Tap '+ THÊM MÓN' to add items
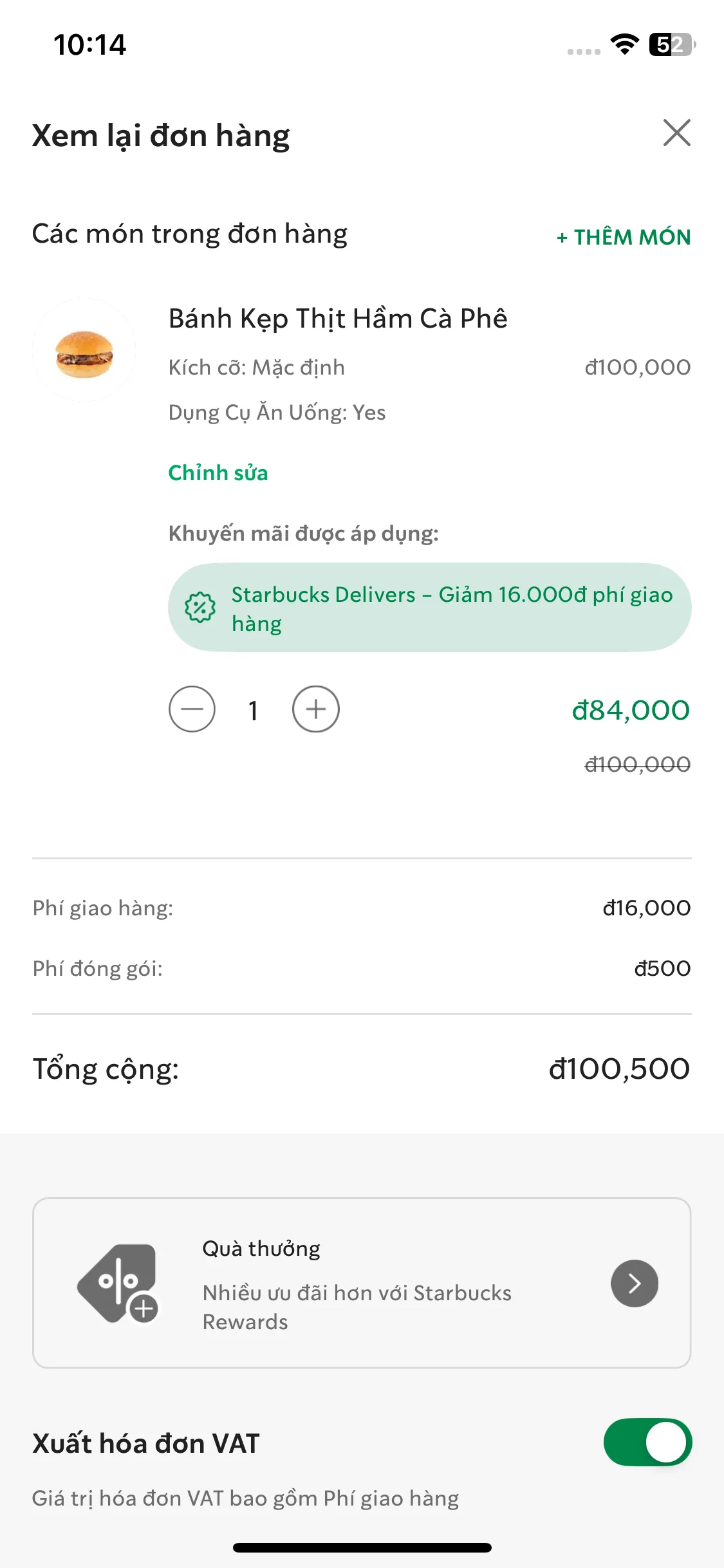The image size is (724, 1568). [x=624, y=237]
